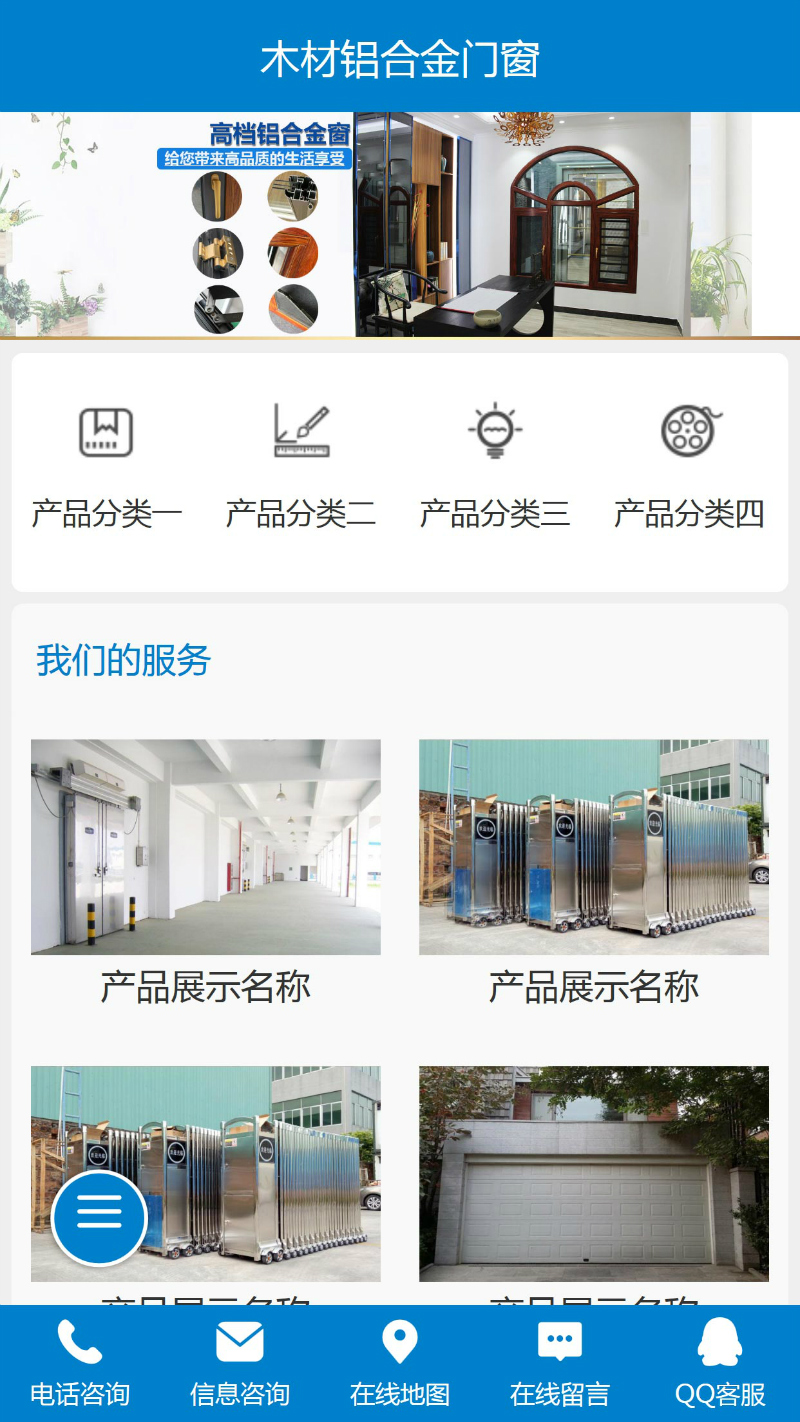Go to 在线留言 online message
800x1422 pixels.
click(x=560, y=1363)
